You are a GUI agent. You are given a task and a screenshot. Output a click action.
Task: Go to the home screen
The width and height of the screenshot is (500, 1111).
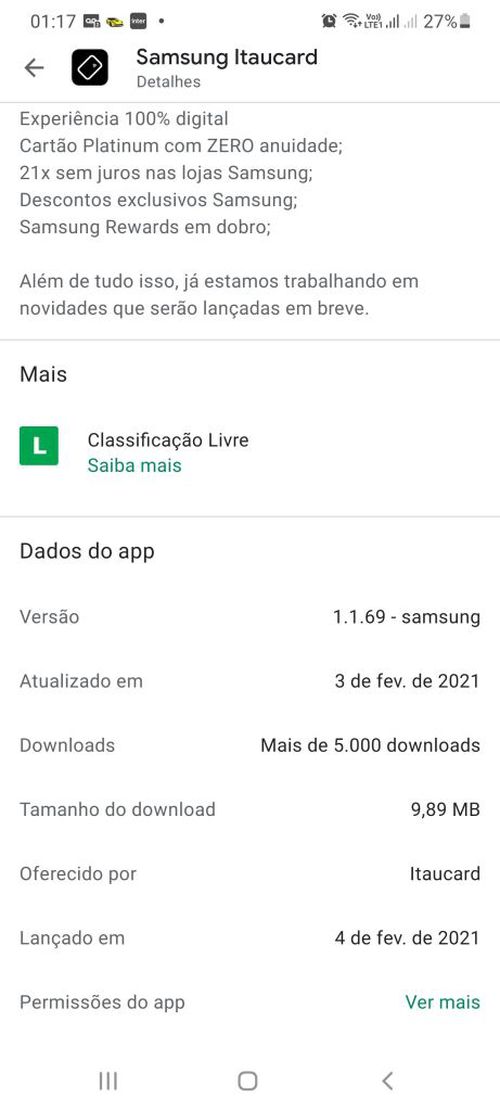coord(247,1081)
